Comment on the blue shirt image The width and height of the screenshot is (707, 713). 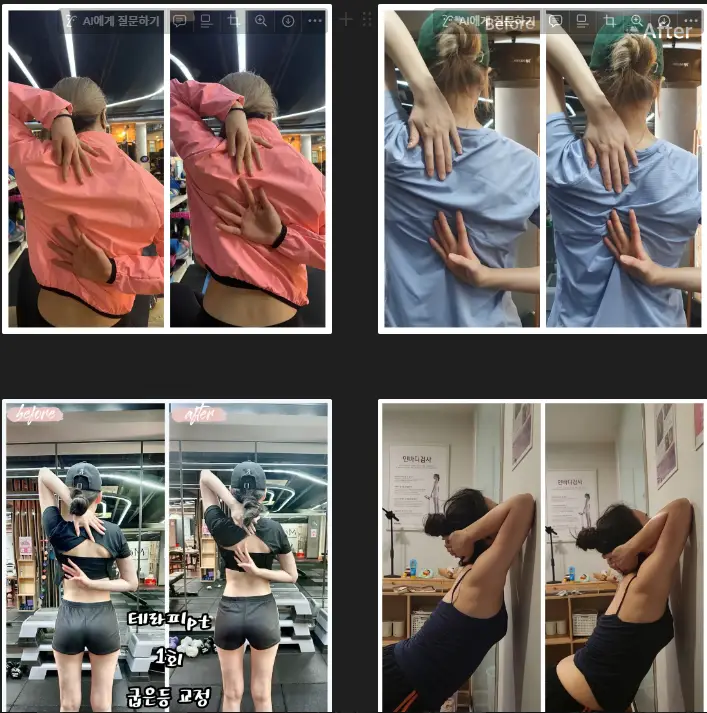(556, 20)
